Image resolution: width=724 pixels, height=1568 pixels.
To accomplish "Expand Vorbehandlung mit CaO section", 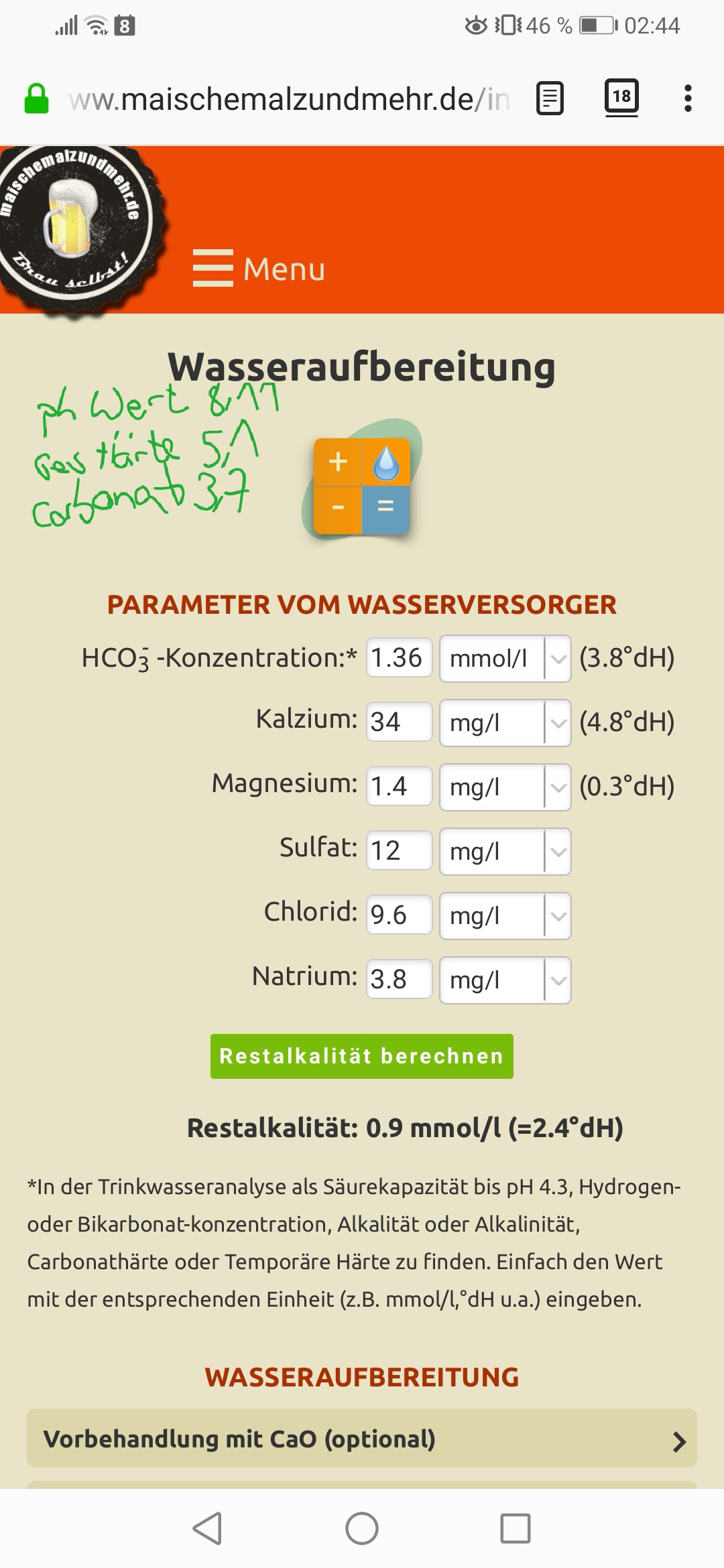I will [x=361, y=1439].
